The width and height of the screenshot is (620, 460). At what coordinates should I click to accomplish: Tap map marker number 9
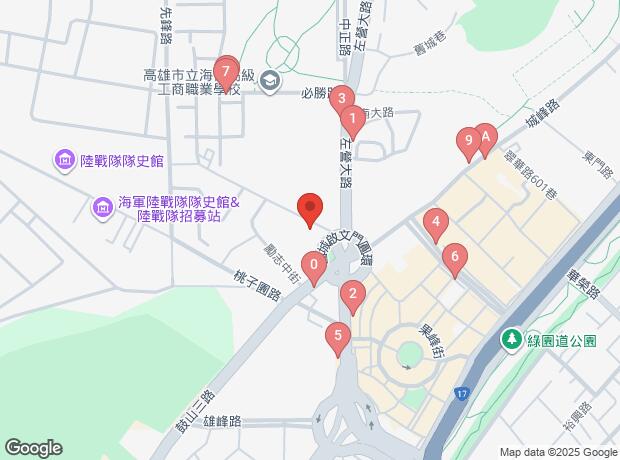(469, 142)
